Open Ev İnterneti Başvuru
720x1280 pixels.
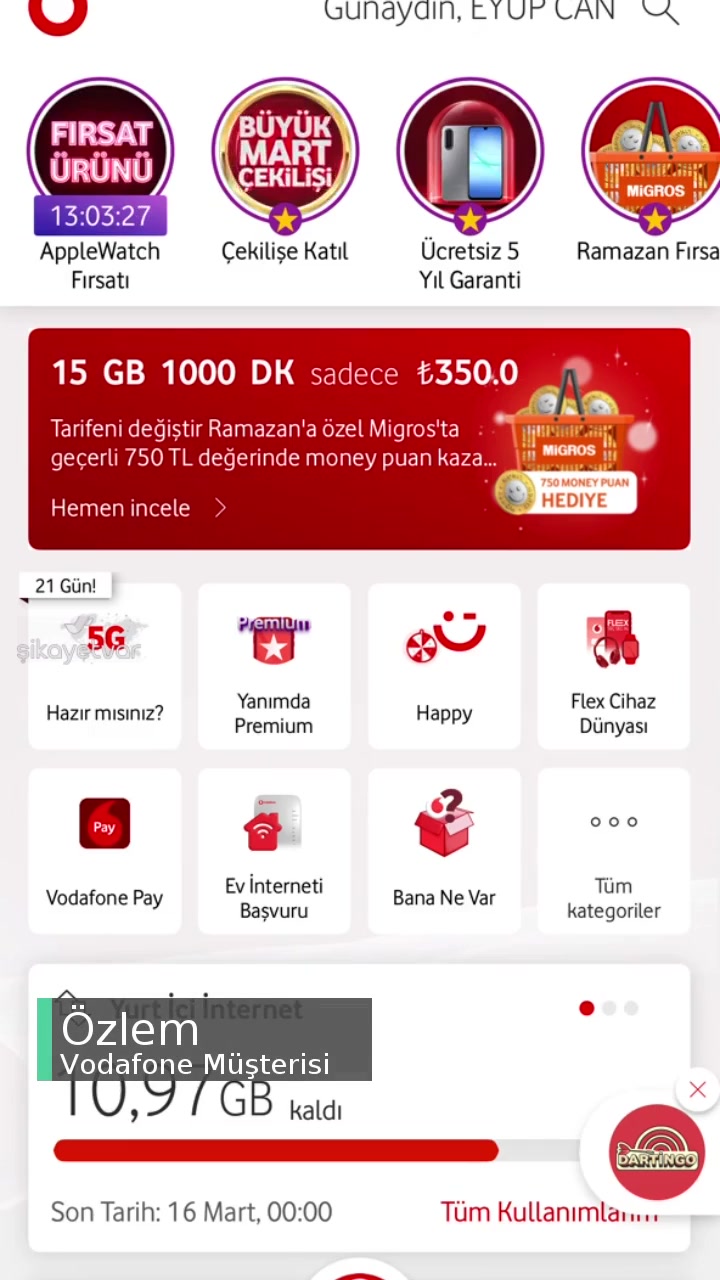coord(274,823)
